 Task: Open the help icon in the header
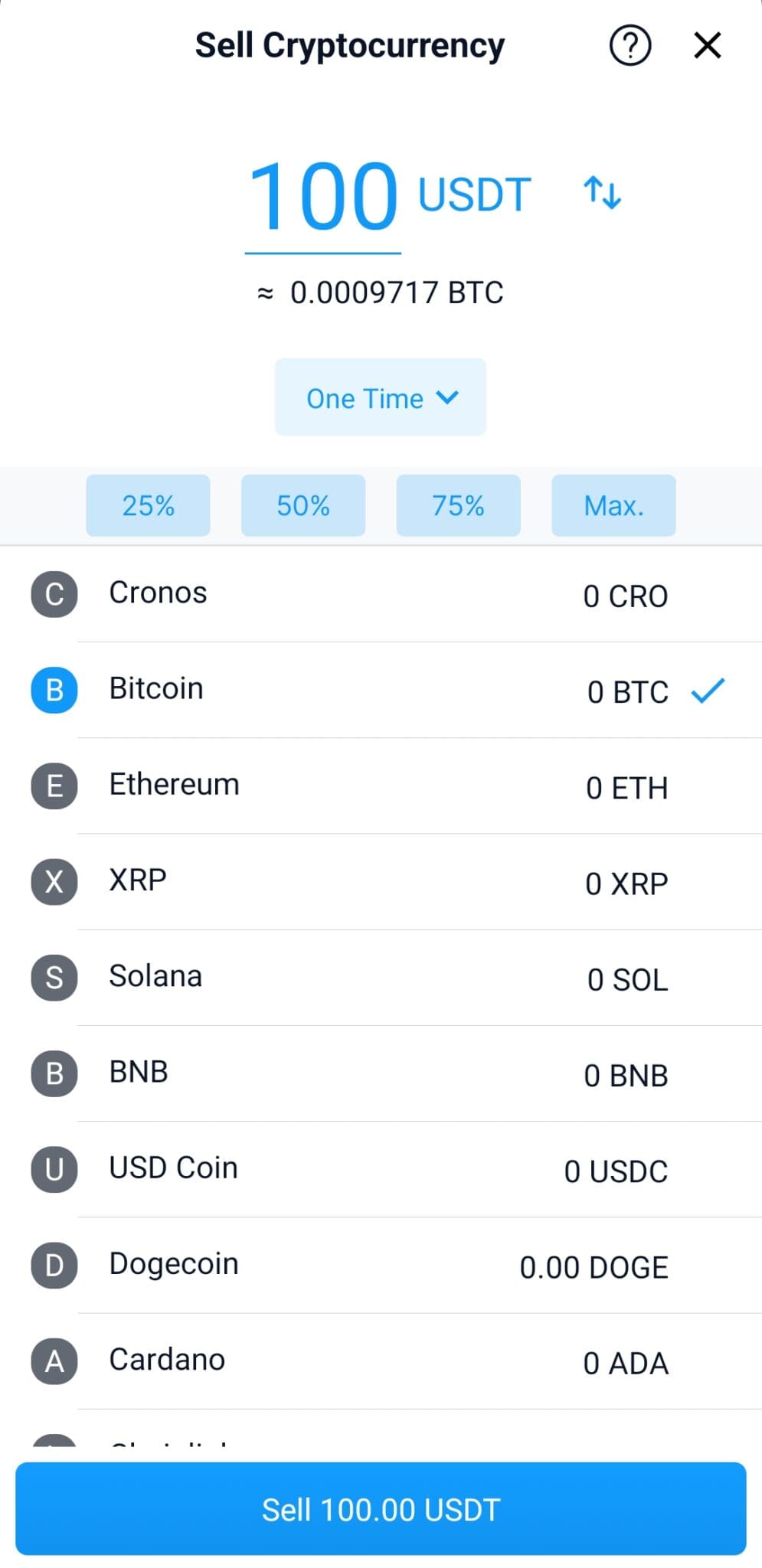630,44
